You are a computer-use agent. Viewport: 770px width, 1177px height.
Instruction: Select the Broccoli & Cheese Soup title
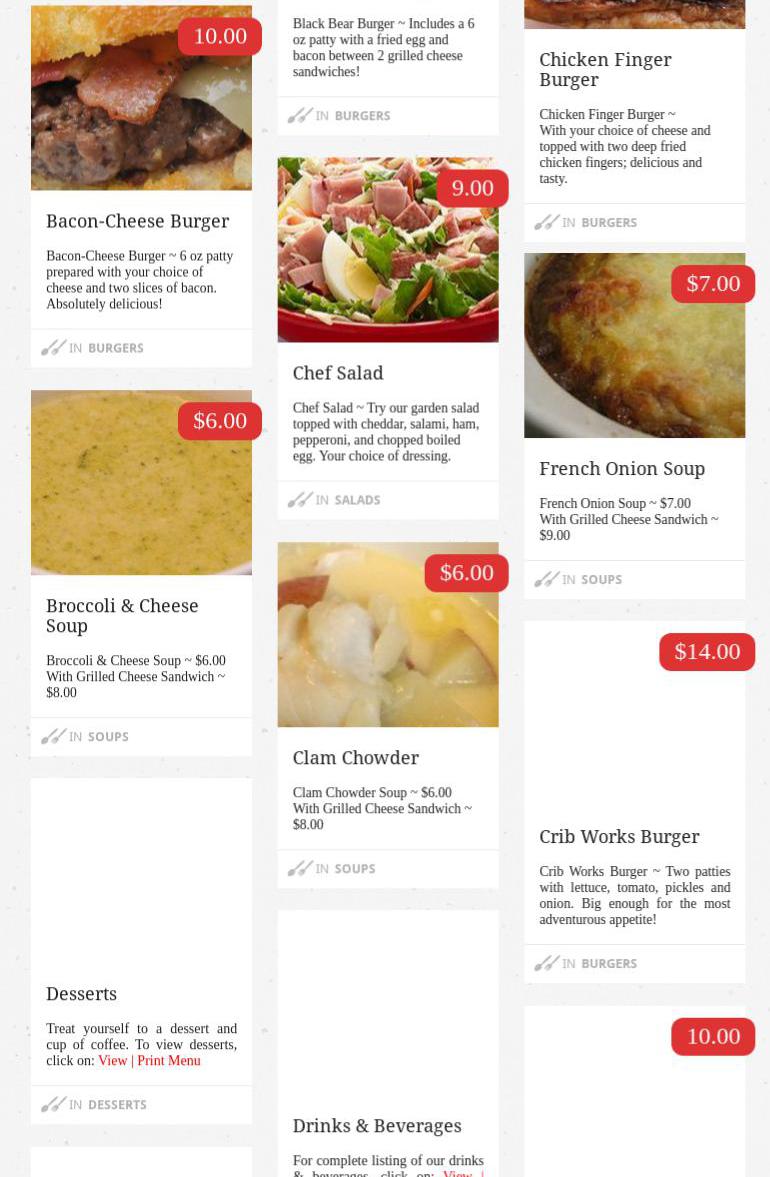pyautogui.click(x=122, y=615)
